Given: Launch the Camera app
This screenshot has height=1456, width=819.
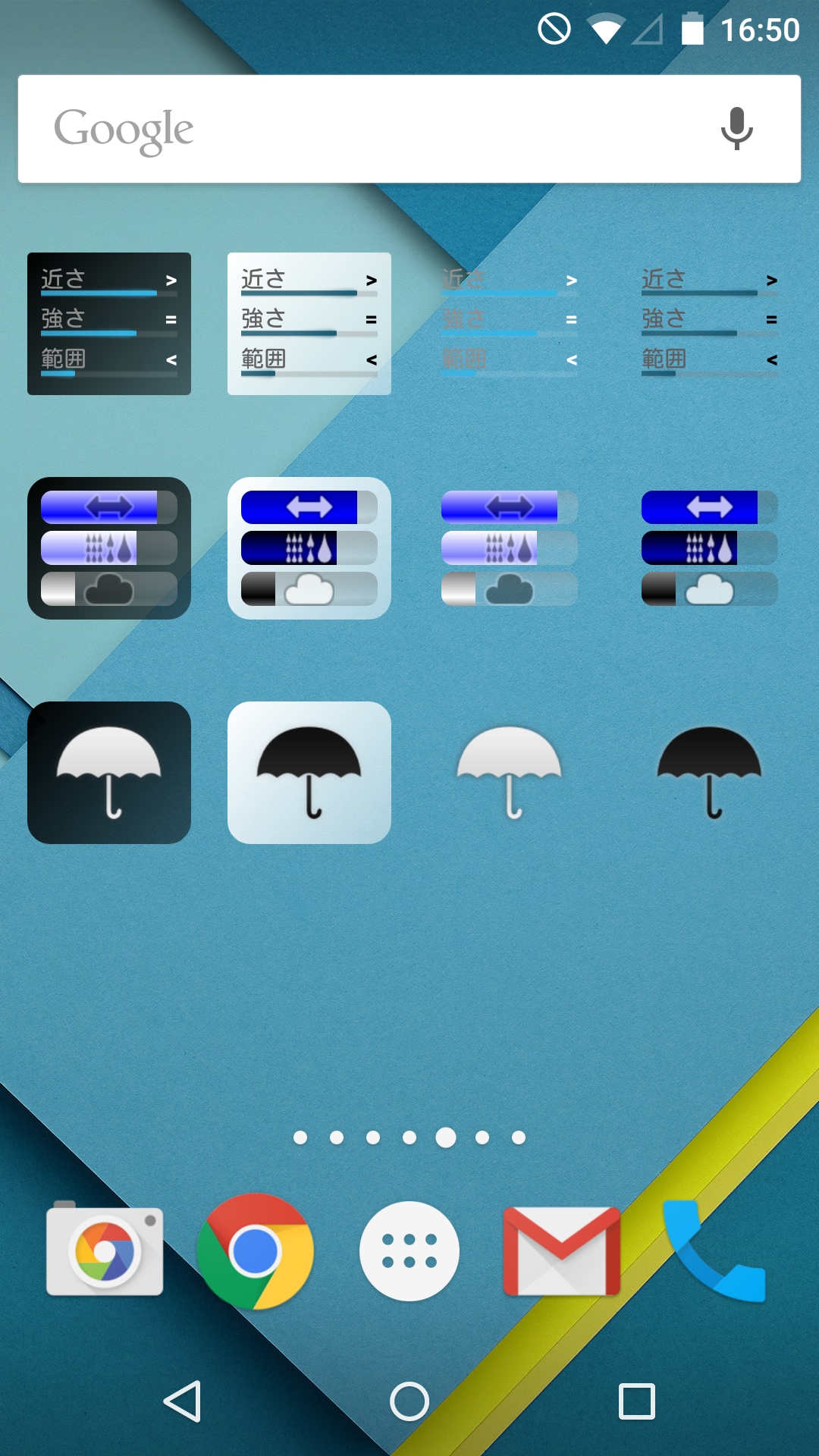Looking at the screenshot, I should point(105,1251).
